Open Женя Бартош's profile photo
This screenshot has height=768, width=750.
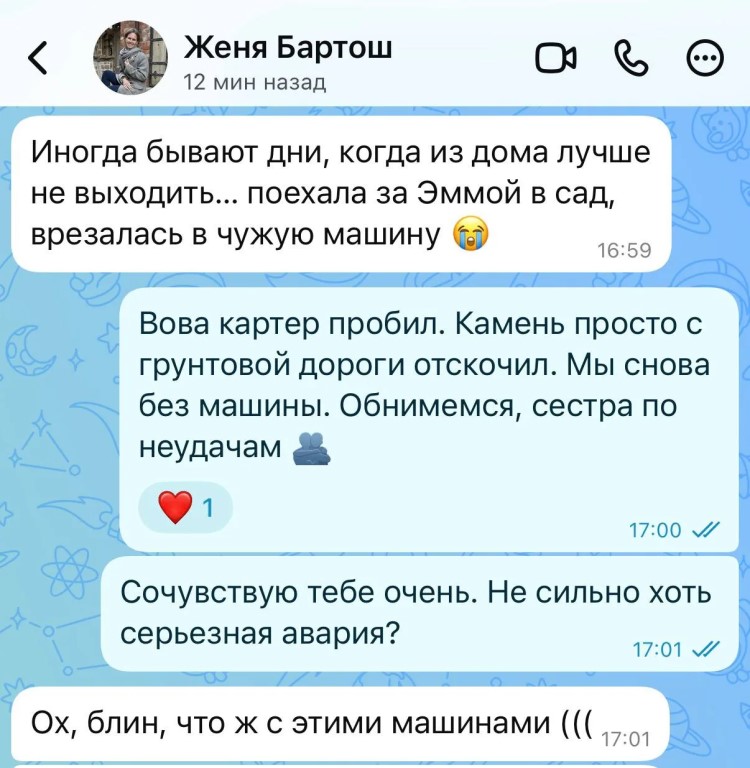point(129,58)
